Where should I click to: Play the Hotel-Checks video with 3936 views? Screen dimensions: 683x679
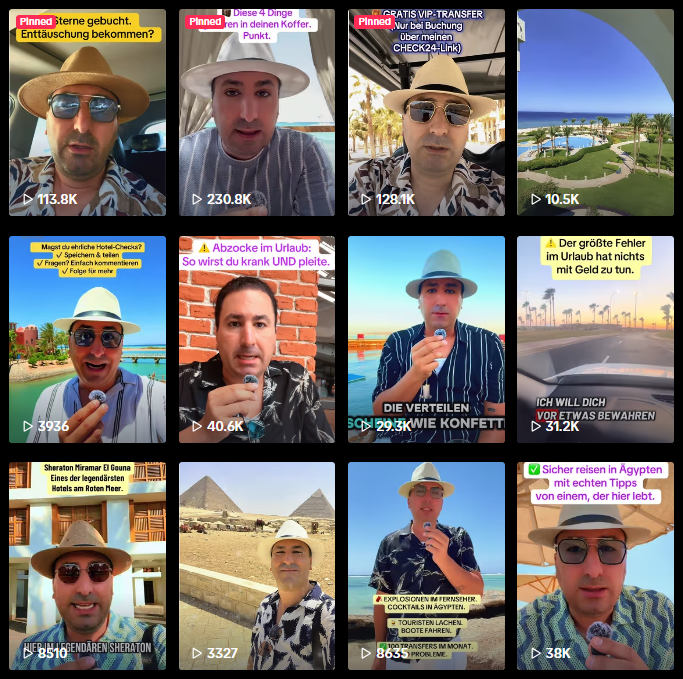tap(88, 340)
